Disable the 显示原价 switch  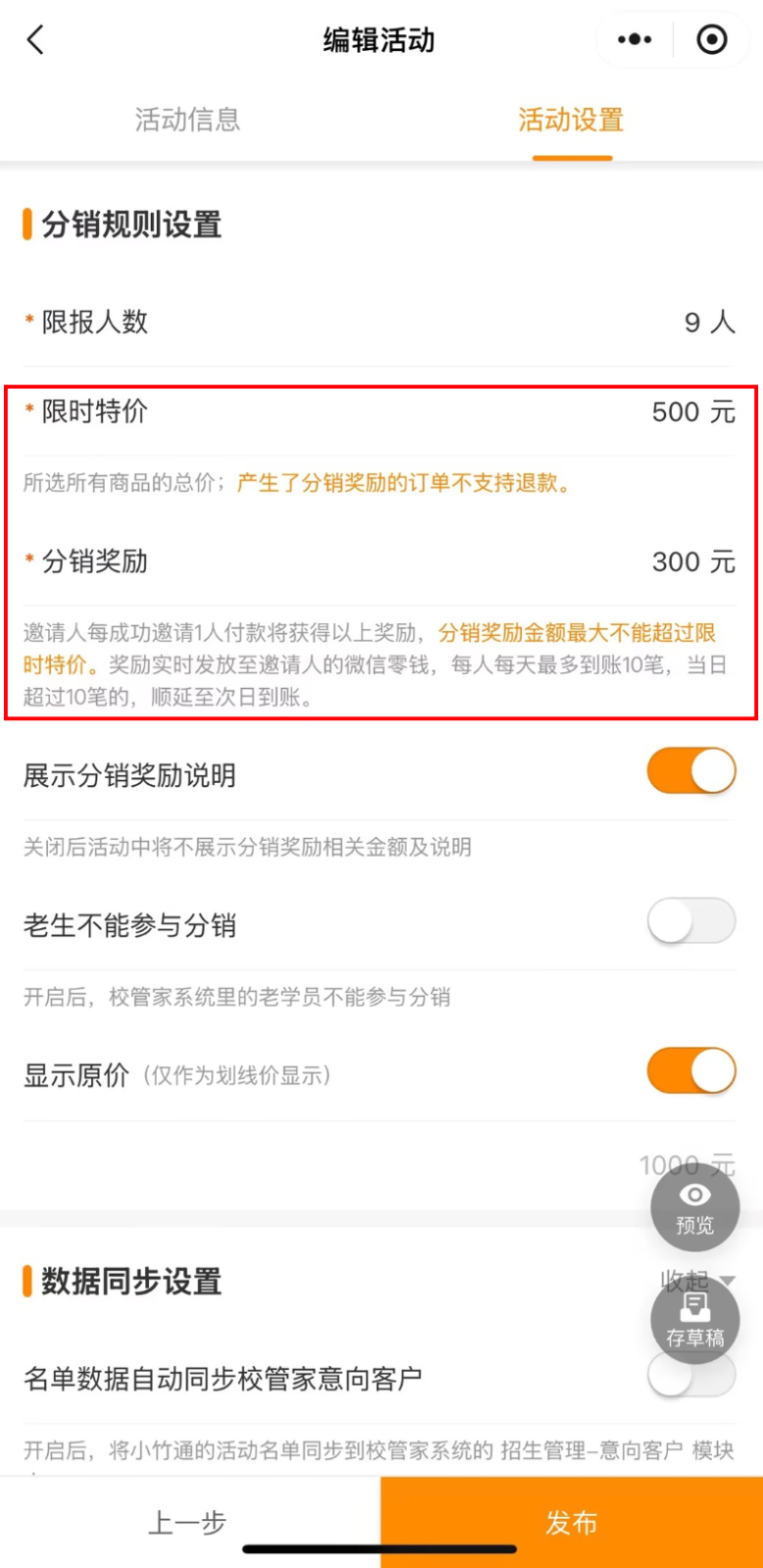[691, 1071]
